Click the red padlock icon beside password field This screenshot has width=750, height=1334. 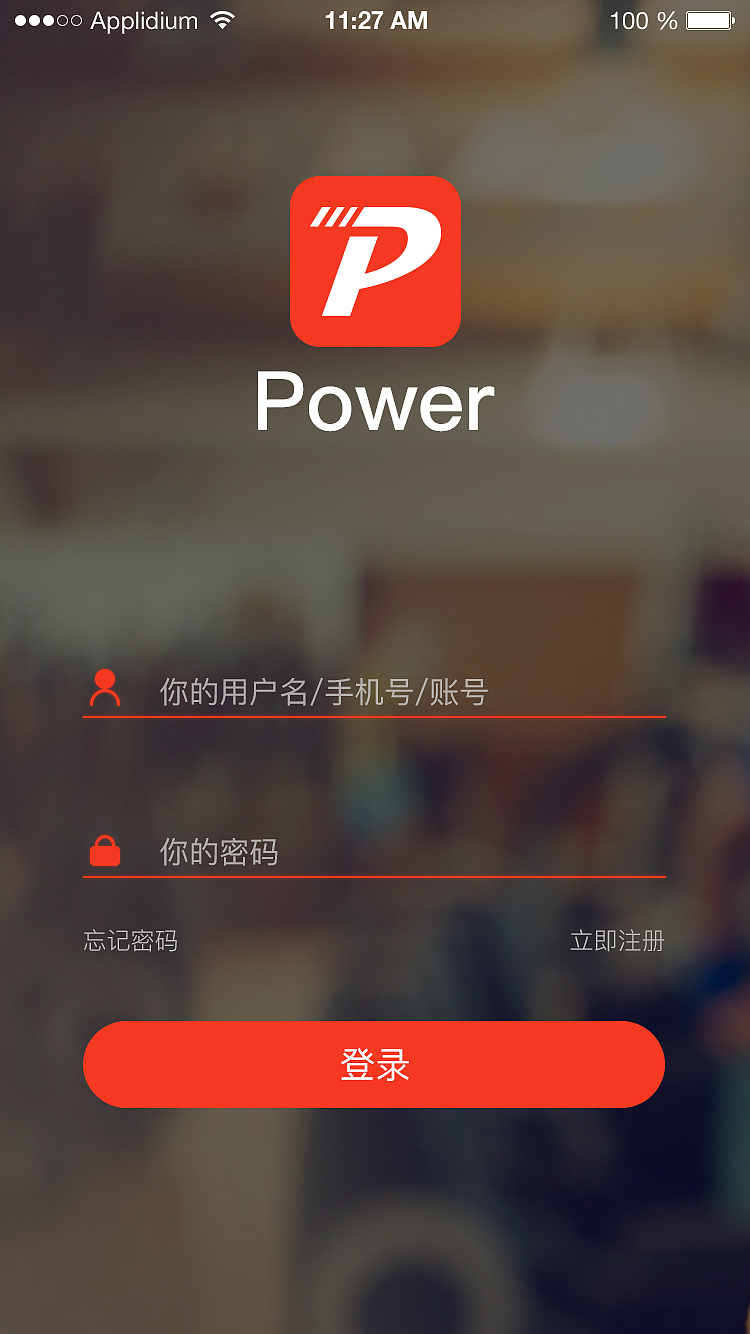104,850
